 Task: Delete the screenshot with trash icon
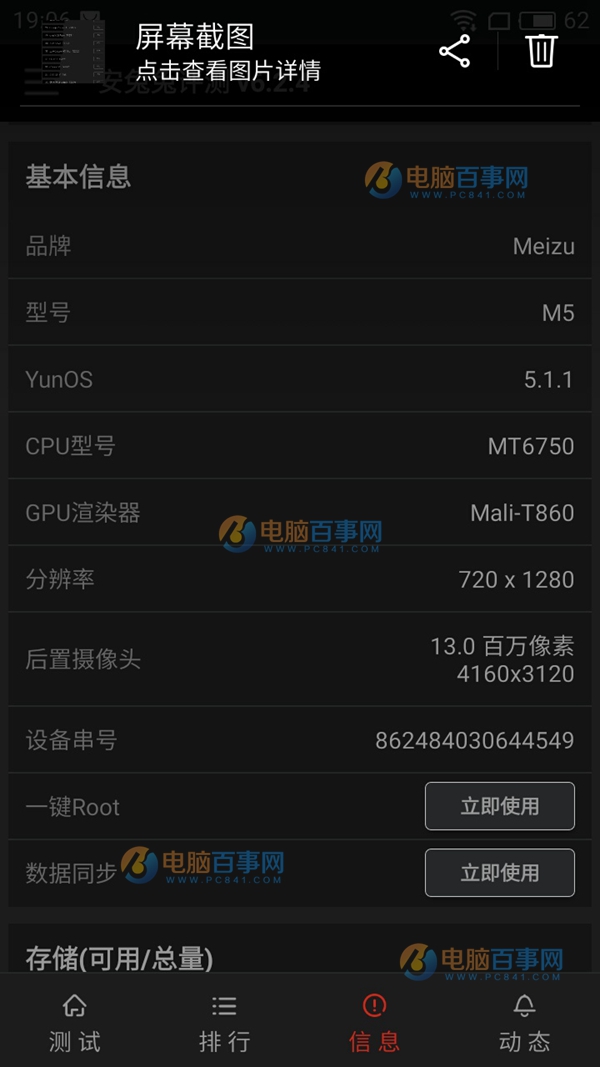(x=541, y=51)
